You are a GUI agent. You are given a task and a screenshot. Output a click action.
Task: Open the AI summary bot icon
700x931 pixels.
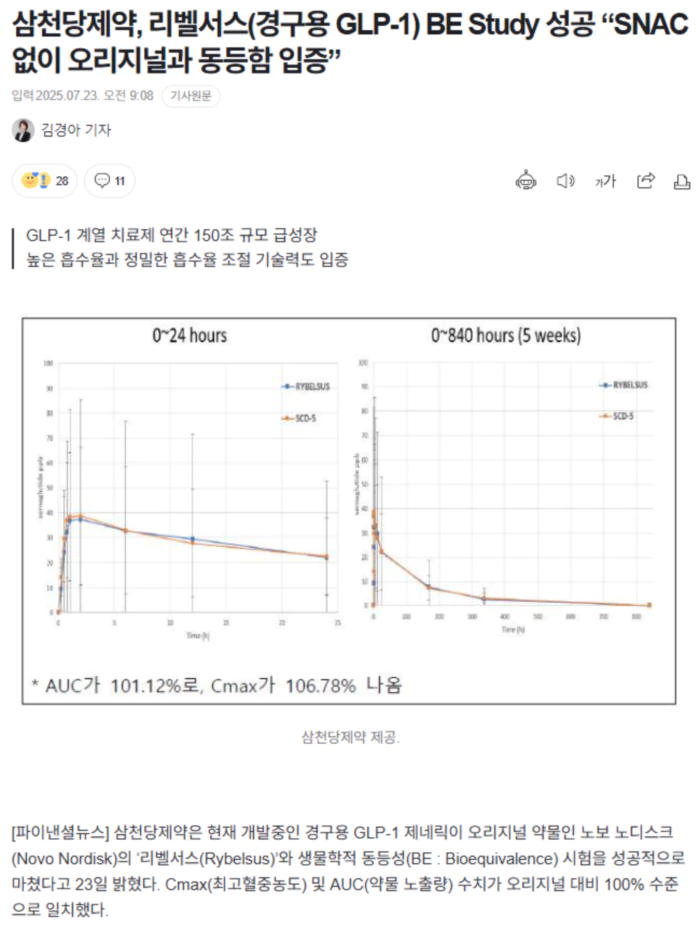(526, 180)
